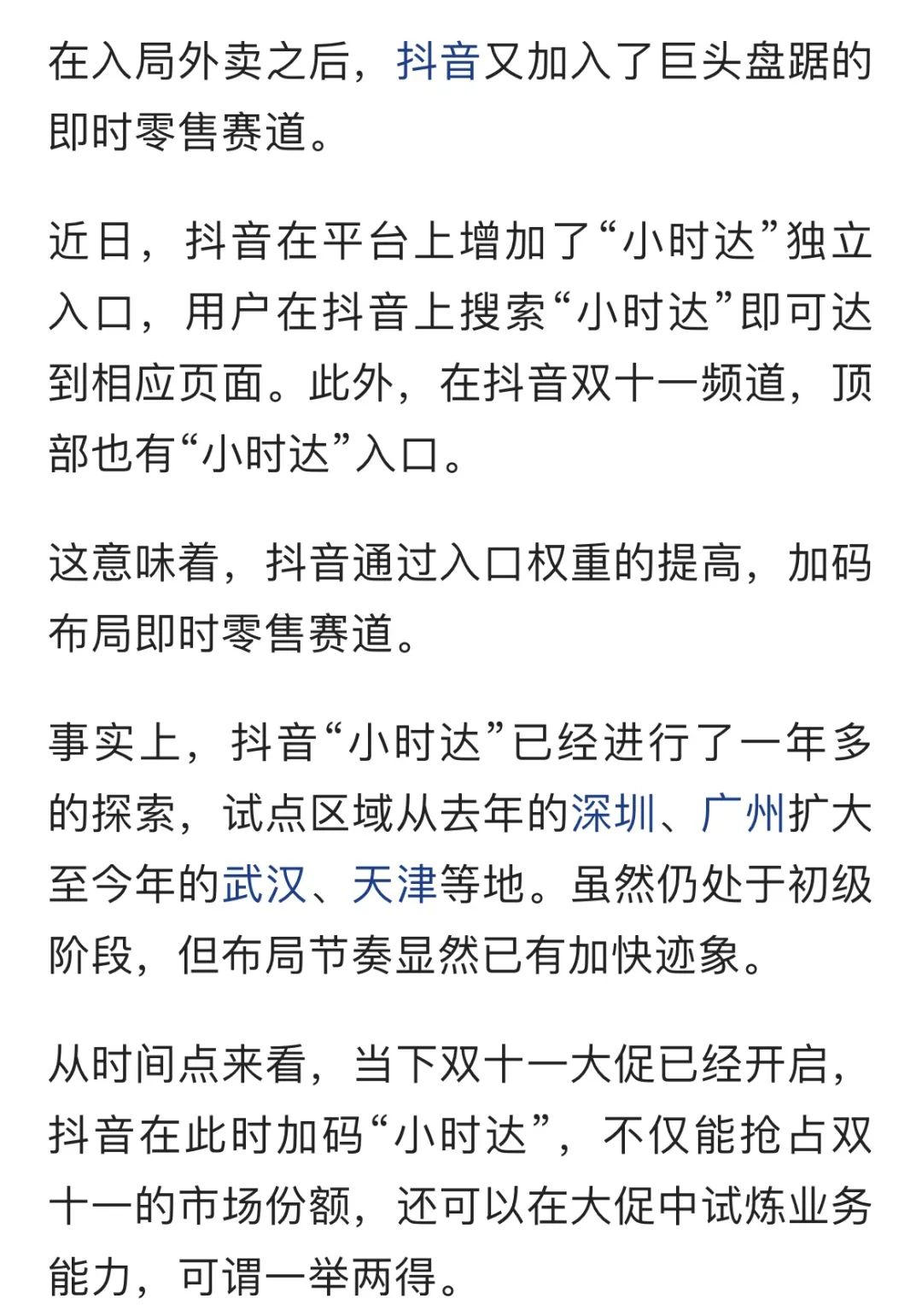Follow the 武汉 link
Screen dimensions: 922x1316
click(x=264, y=884)
